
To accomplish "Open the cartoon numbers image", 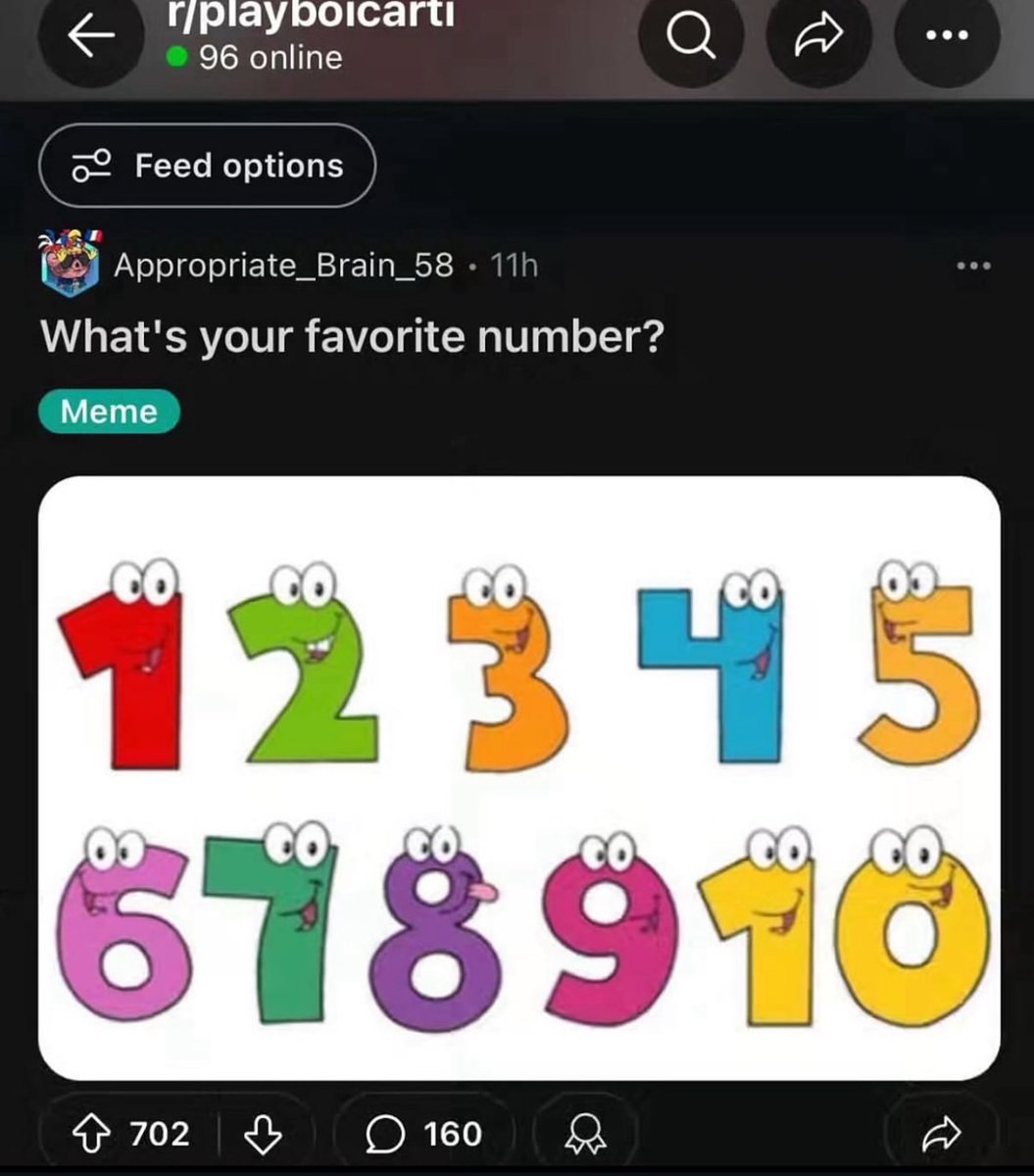I will [518, 778].
